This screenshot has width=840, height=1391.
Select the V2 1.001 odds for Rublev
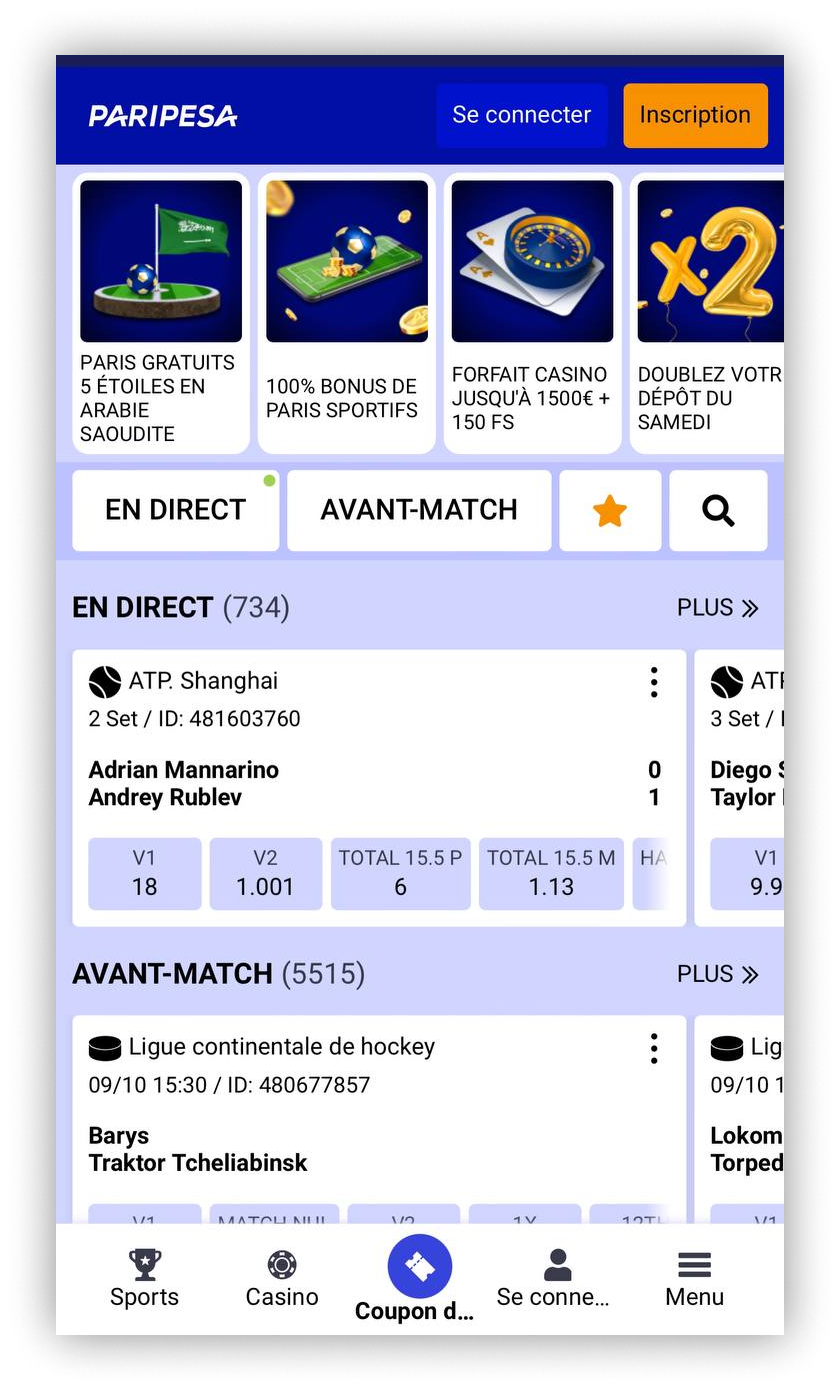point(265,873)
